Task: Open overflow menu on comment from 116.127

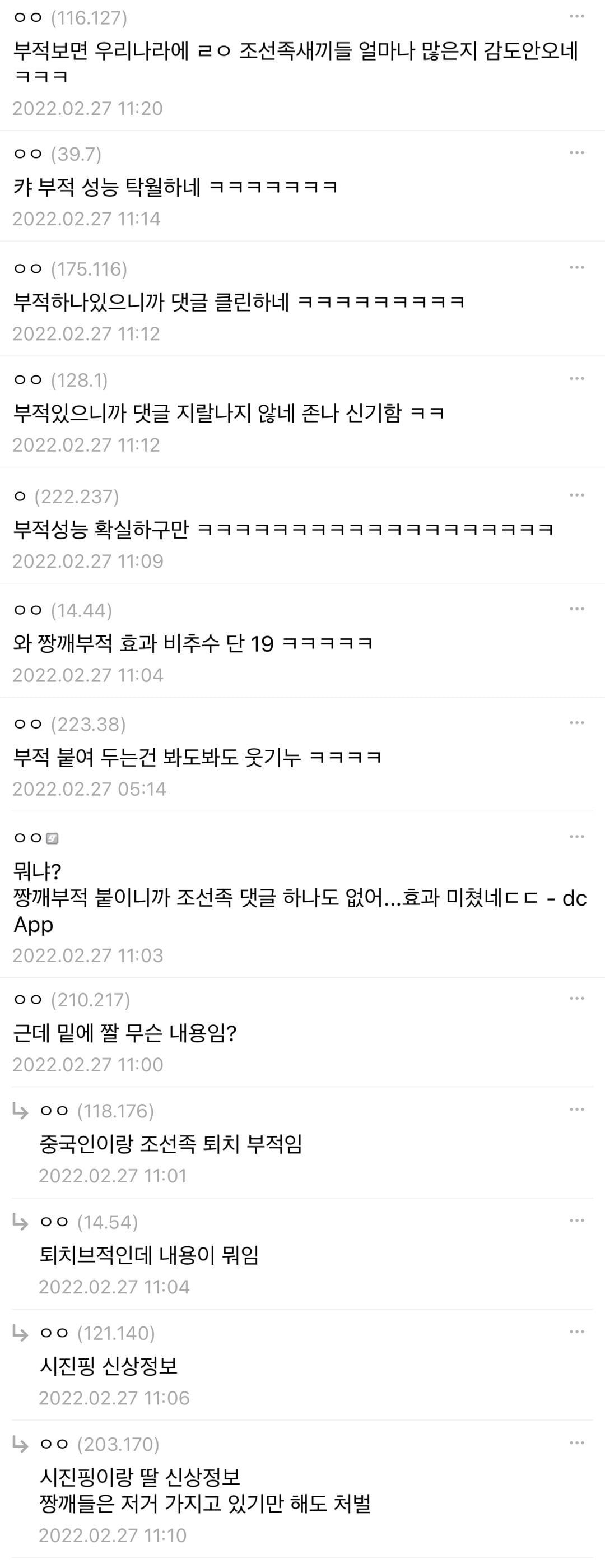Action: 576,16
